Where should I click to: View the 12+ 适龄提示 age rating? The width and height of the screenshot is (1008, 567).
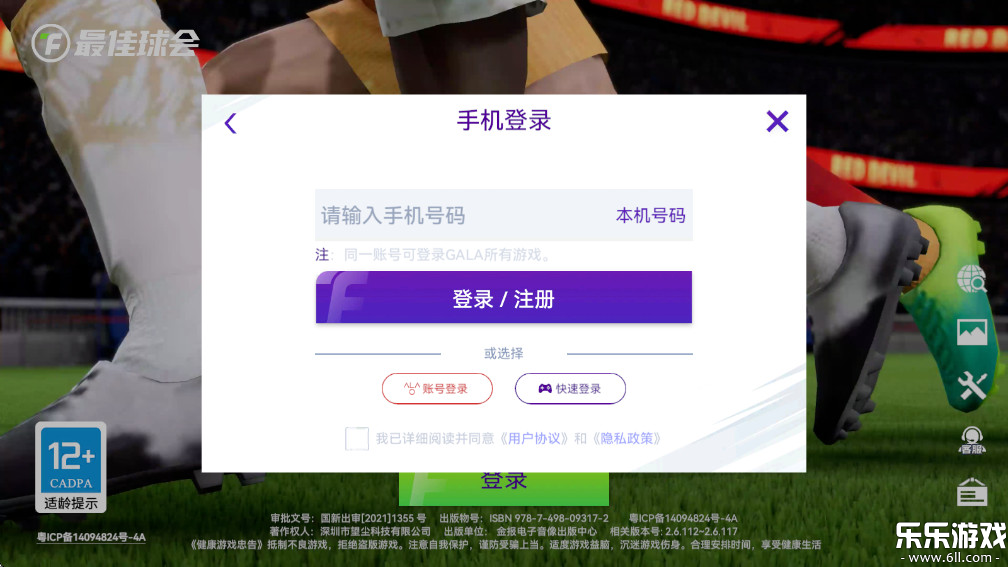point(71,468)
